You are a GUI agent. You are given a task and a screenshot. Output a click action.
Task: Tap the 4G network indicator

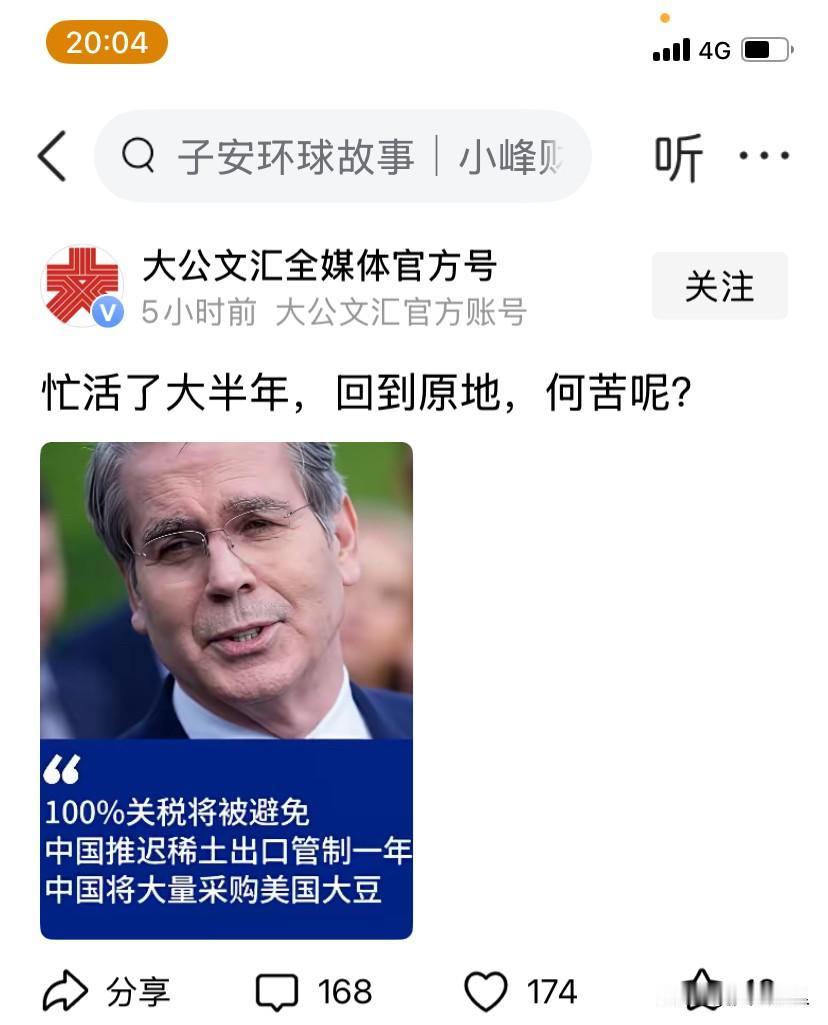714,50
